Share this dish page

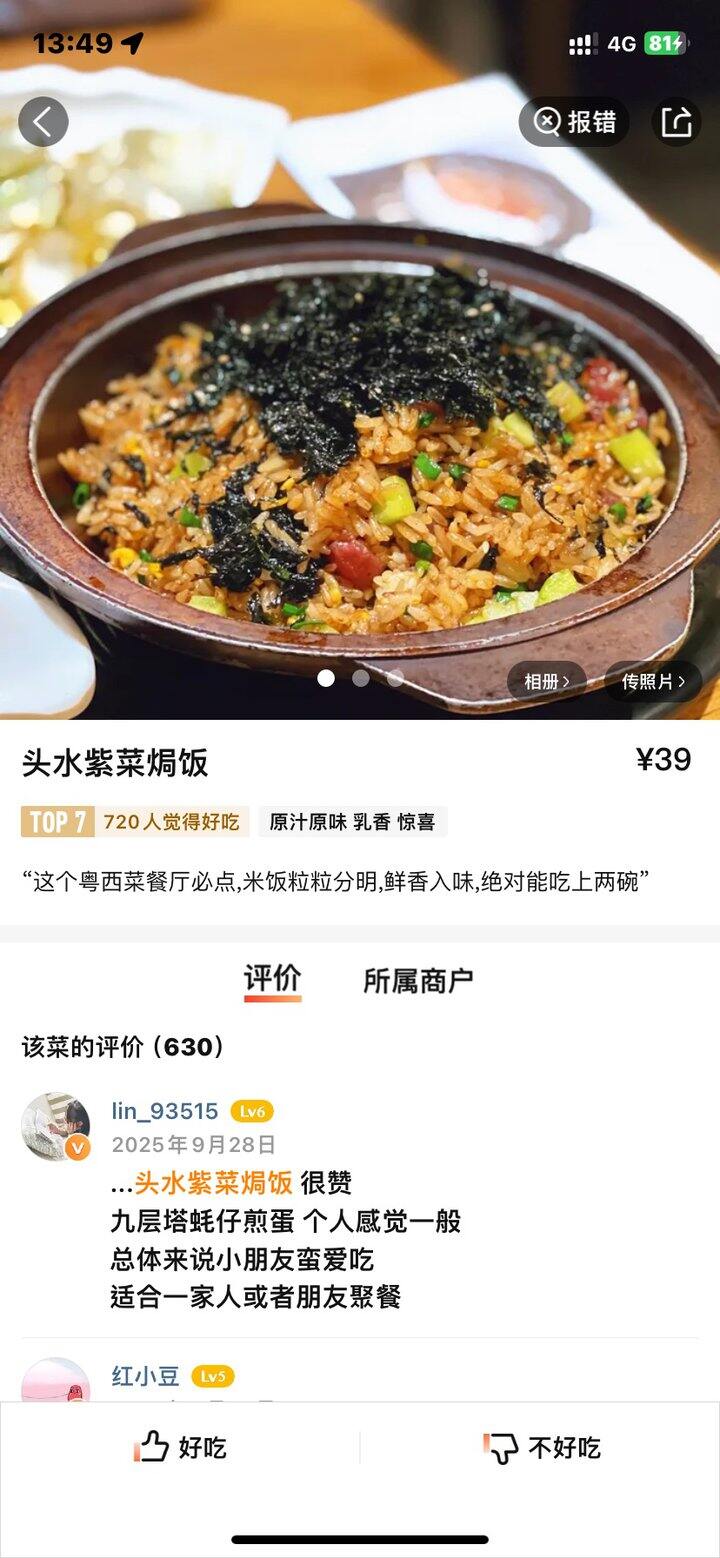coord(676,122)
